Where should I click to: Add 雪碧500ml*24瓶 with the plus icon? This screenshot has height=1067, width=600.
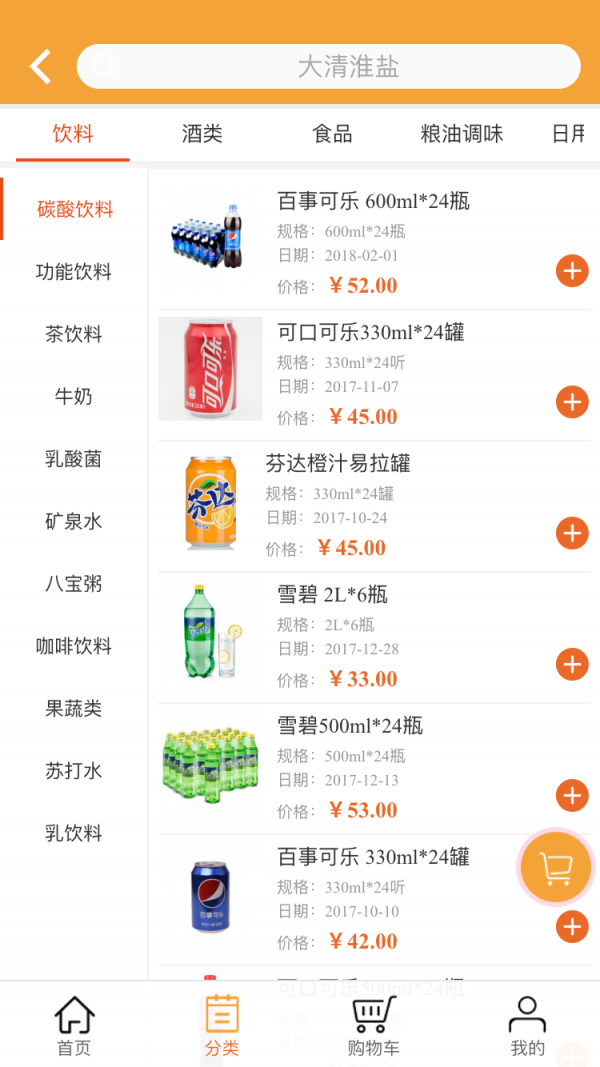click(572, 795)
